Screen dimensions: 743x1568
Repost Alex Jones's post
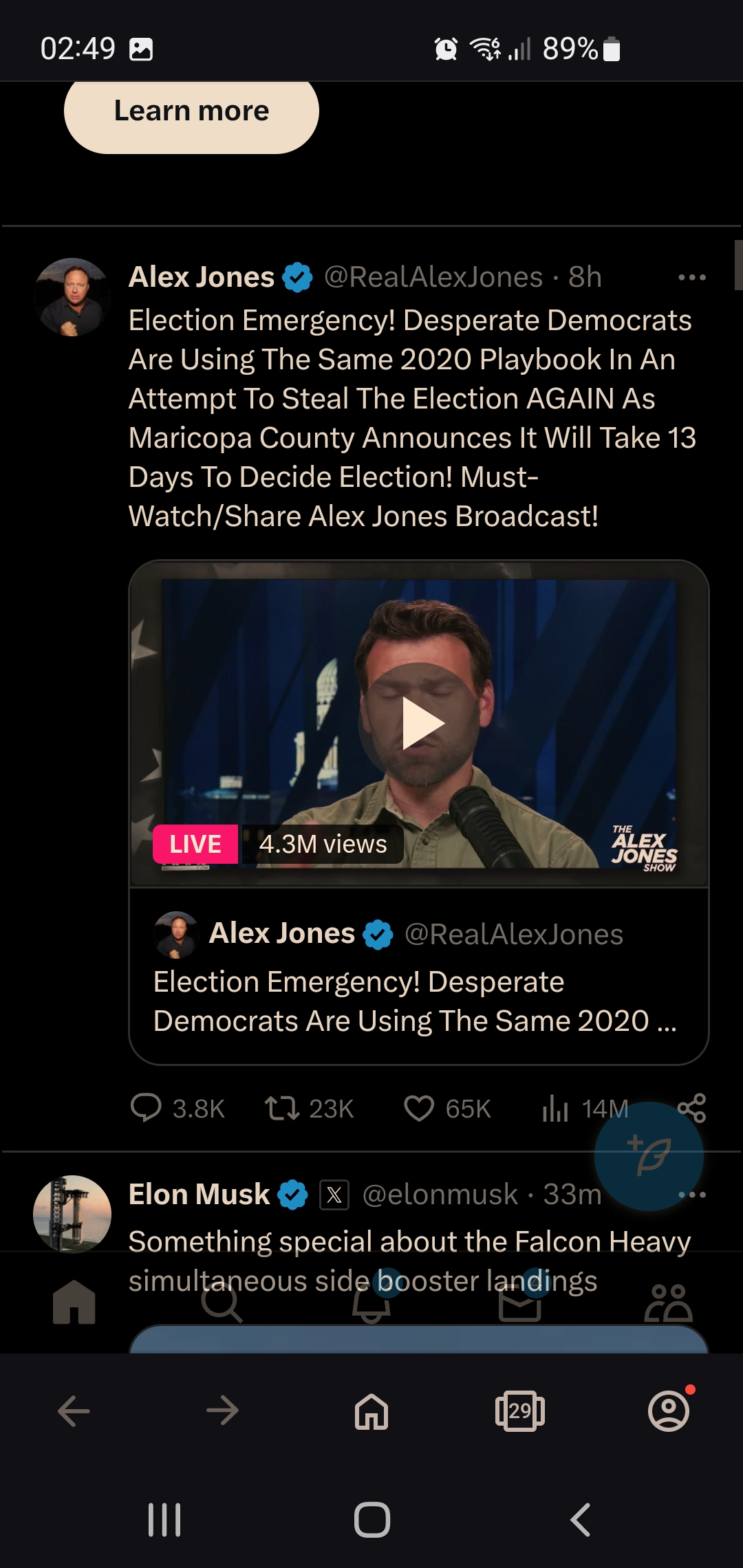point(310,1108)
